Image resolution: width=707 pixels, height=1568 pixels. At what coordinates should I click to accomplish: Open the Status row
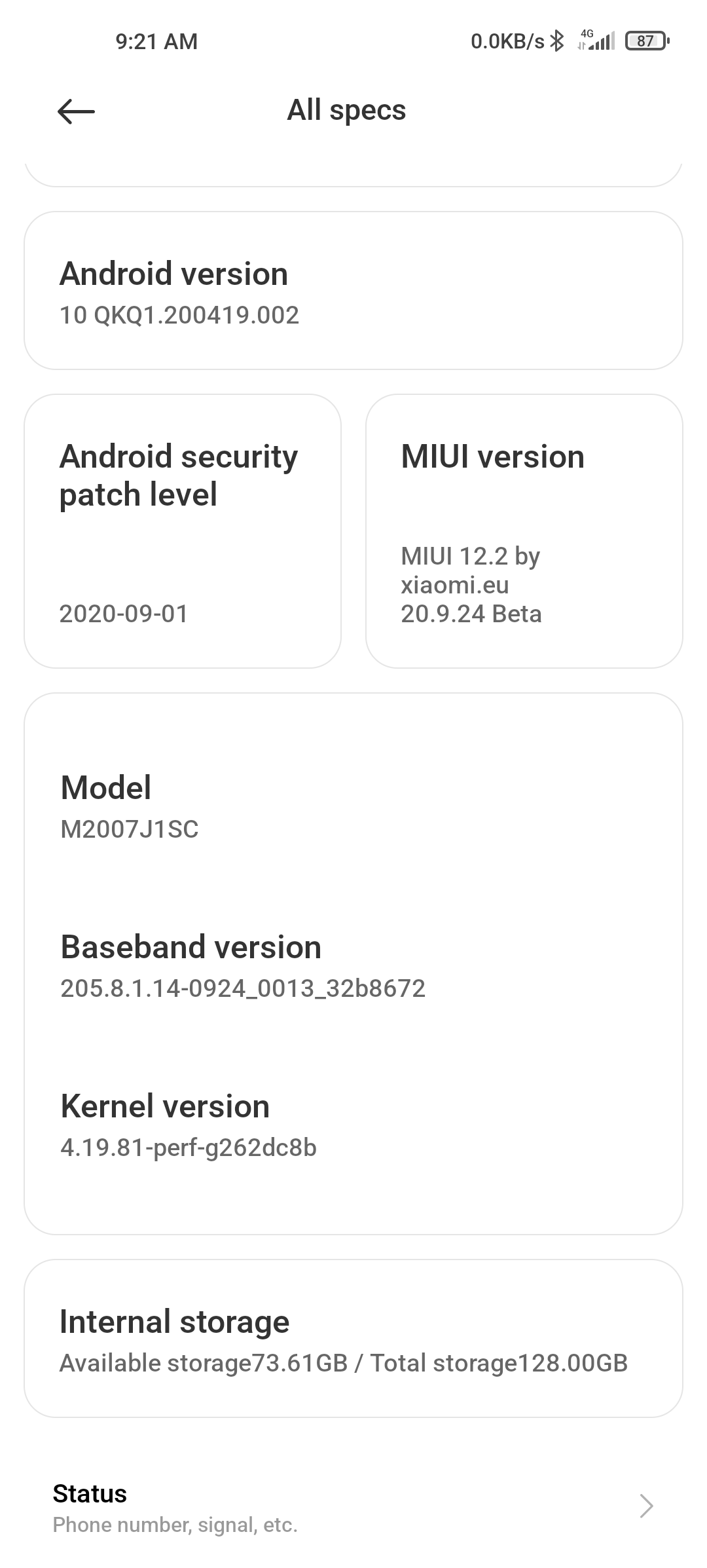[x=353, y=1506]
